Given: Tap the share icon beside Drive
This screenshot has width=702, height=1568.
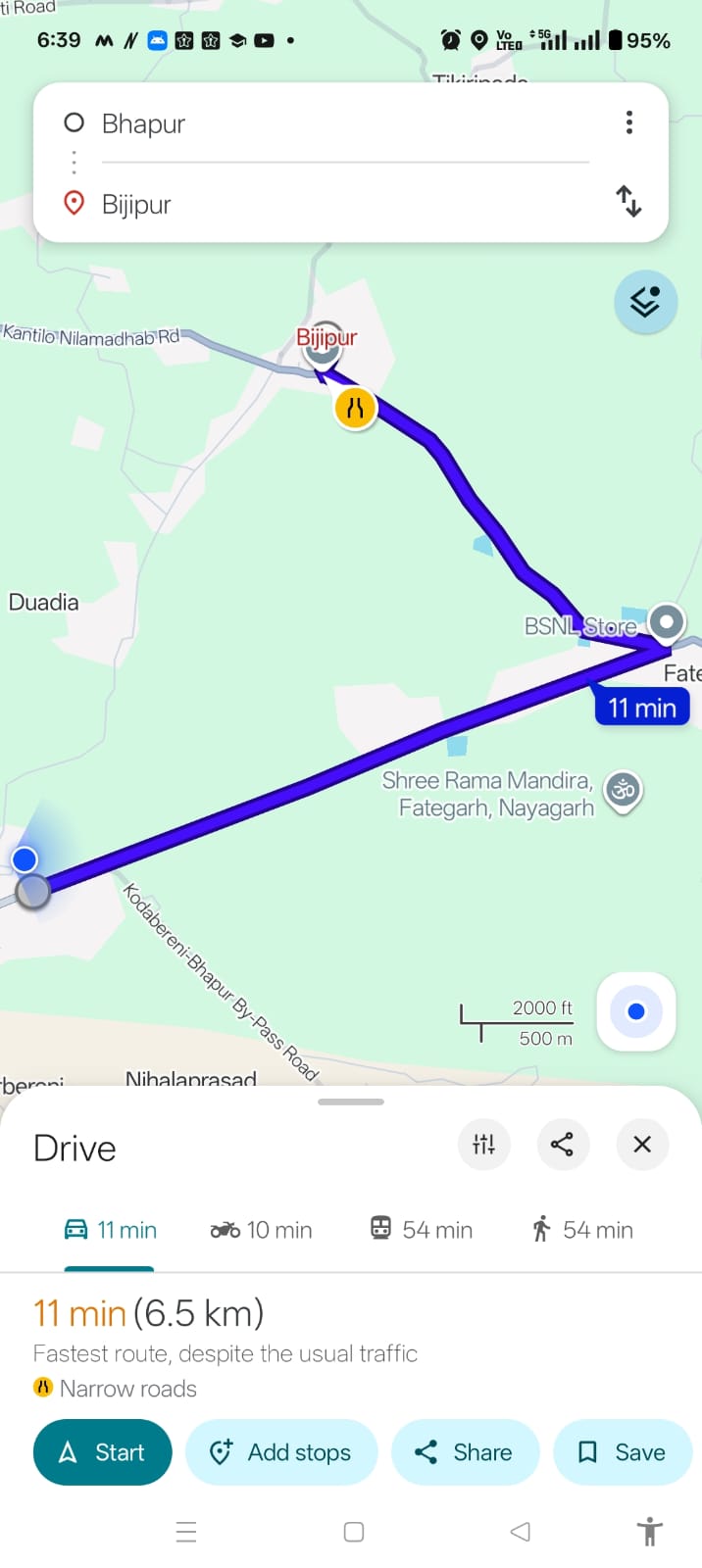Looking at the screenshot, I should pos(563,1144).
